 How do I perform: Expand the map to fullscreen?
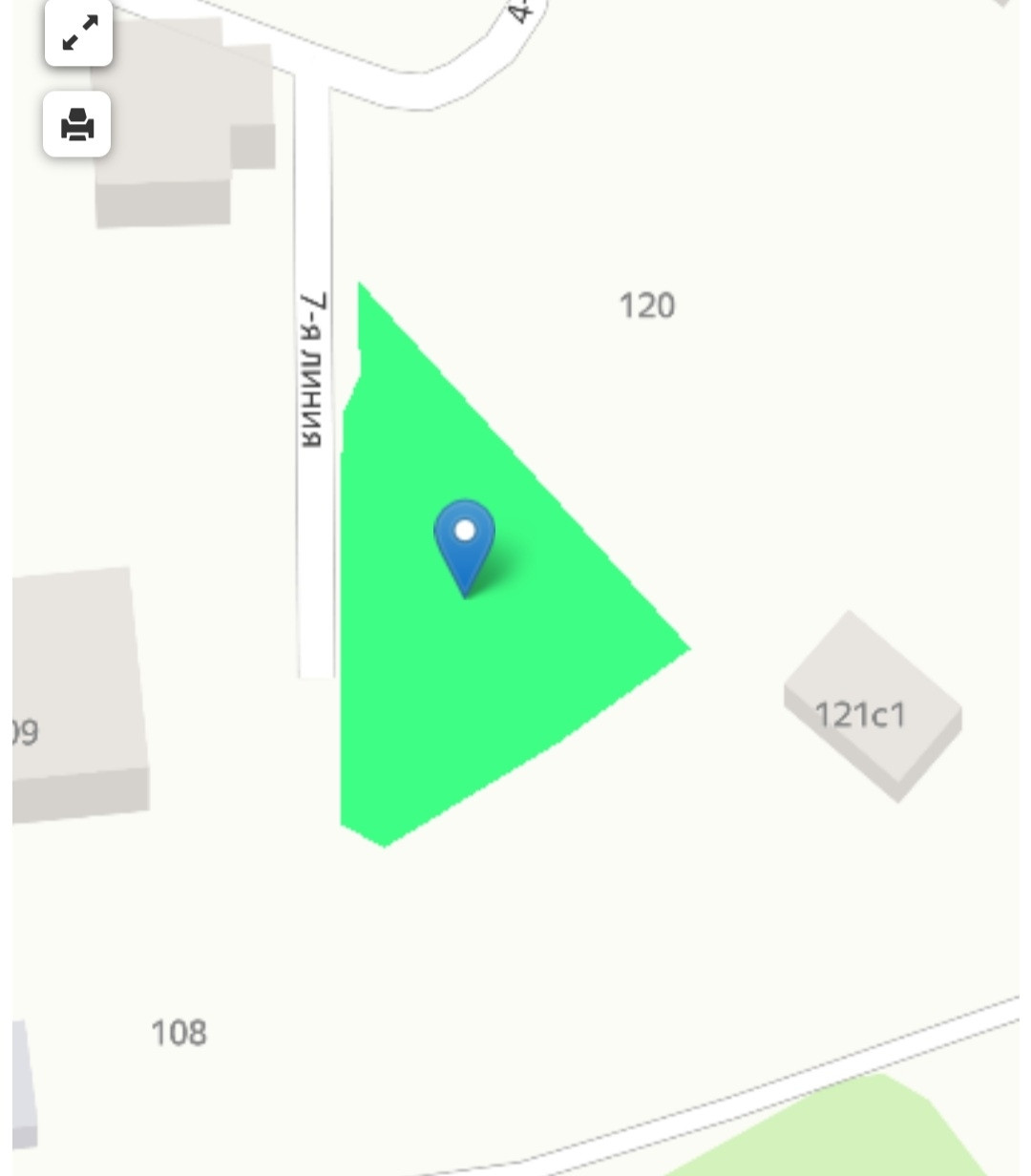[x=79, y=33]
